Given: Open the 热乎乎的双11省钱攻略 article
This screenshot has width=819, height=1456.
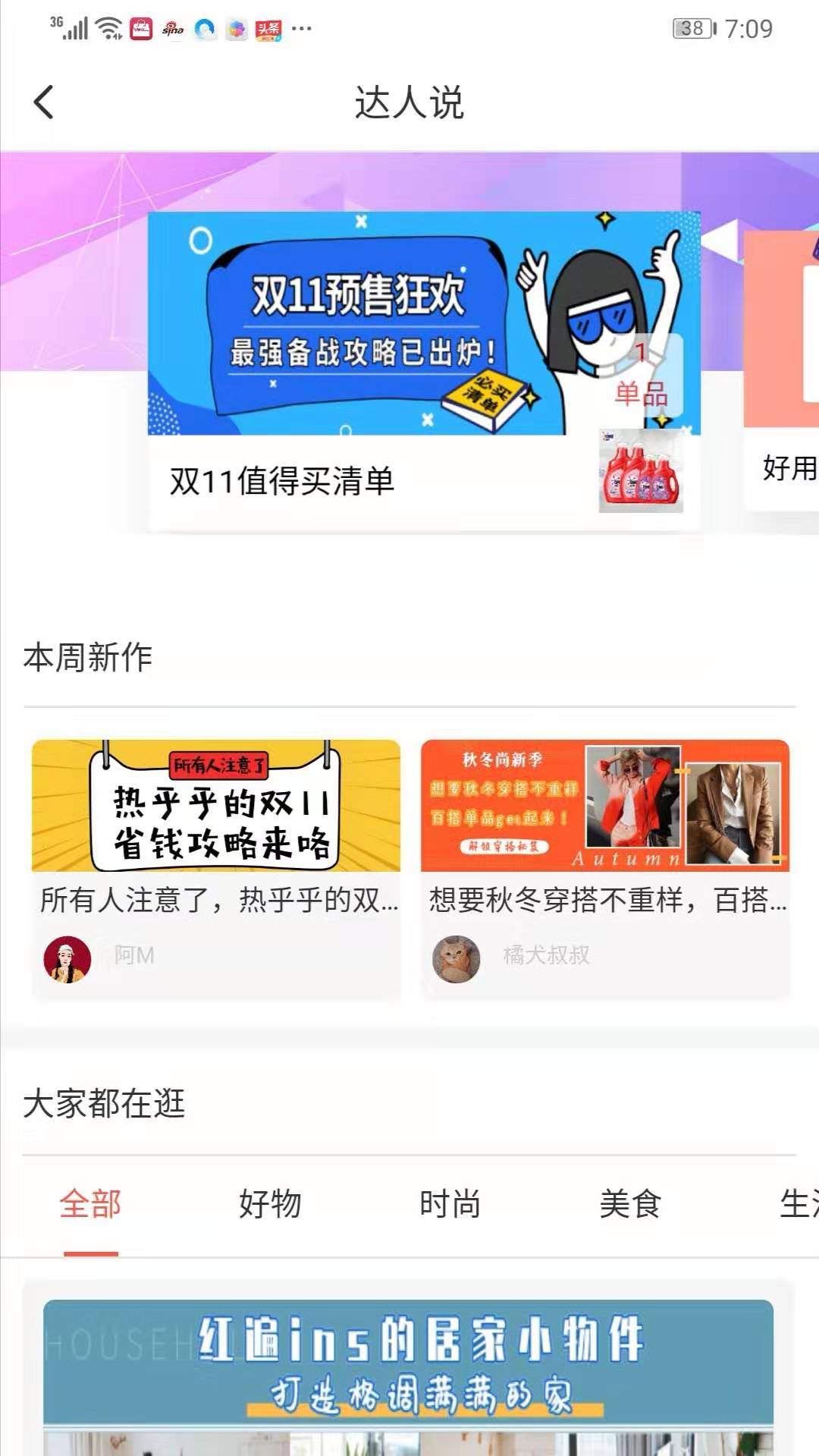Looking at the screenshot, I should 215,808.
